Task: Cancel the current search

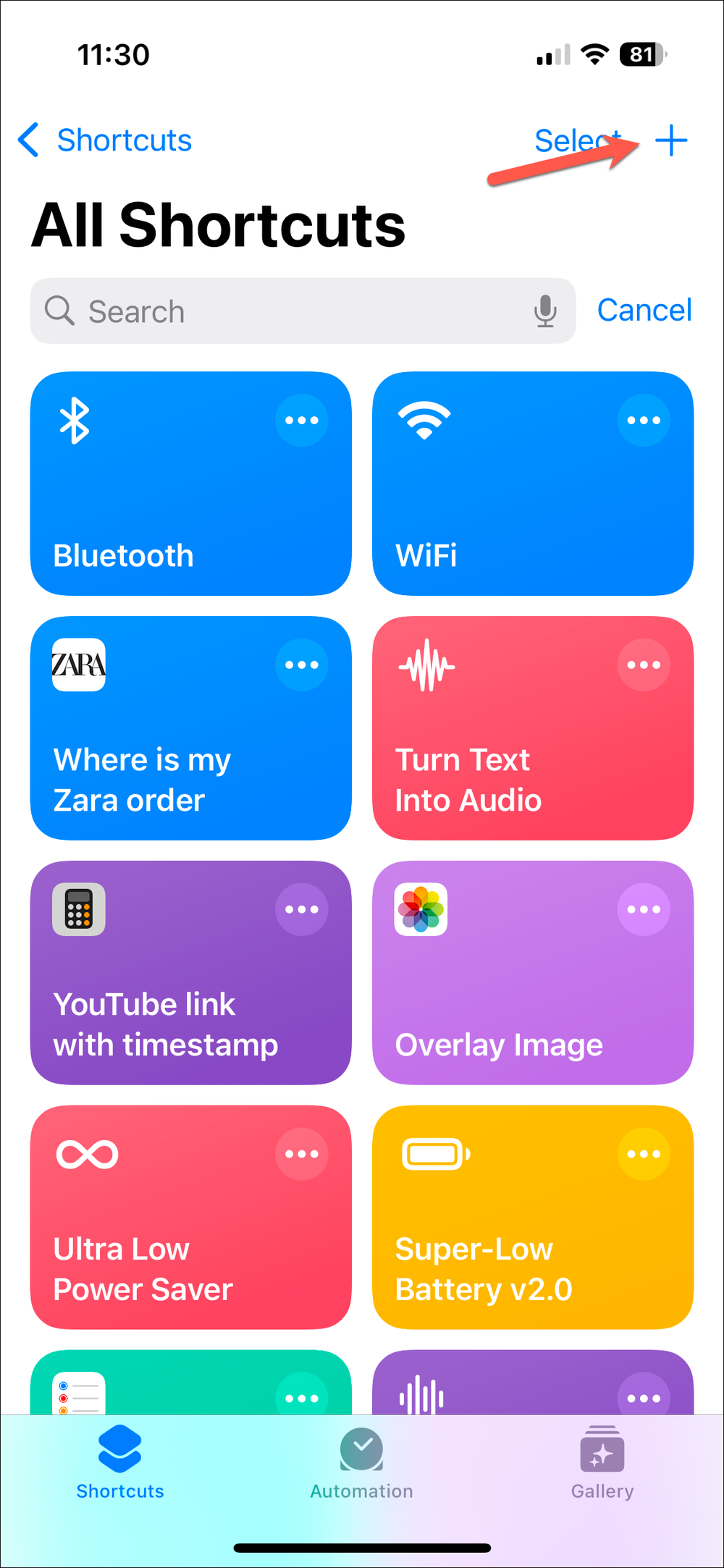Action: (x=644, y=310)
